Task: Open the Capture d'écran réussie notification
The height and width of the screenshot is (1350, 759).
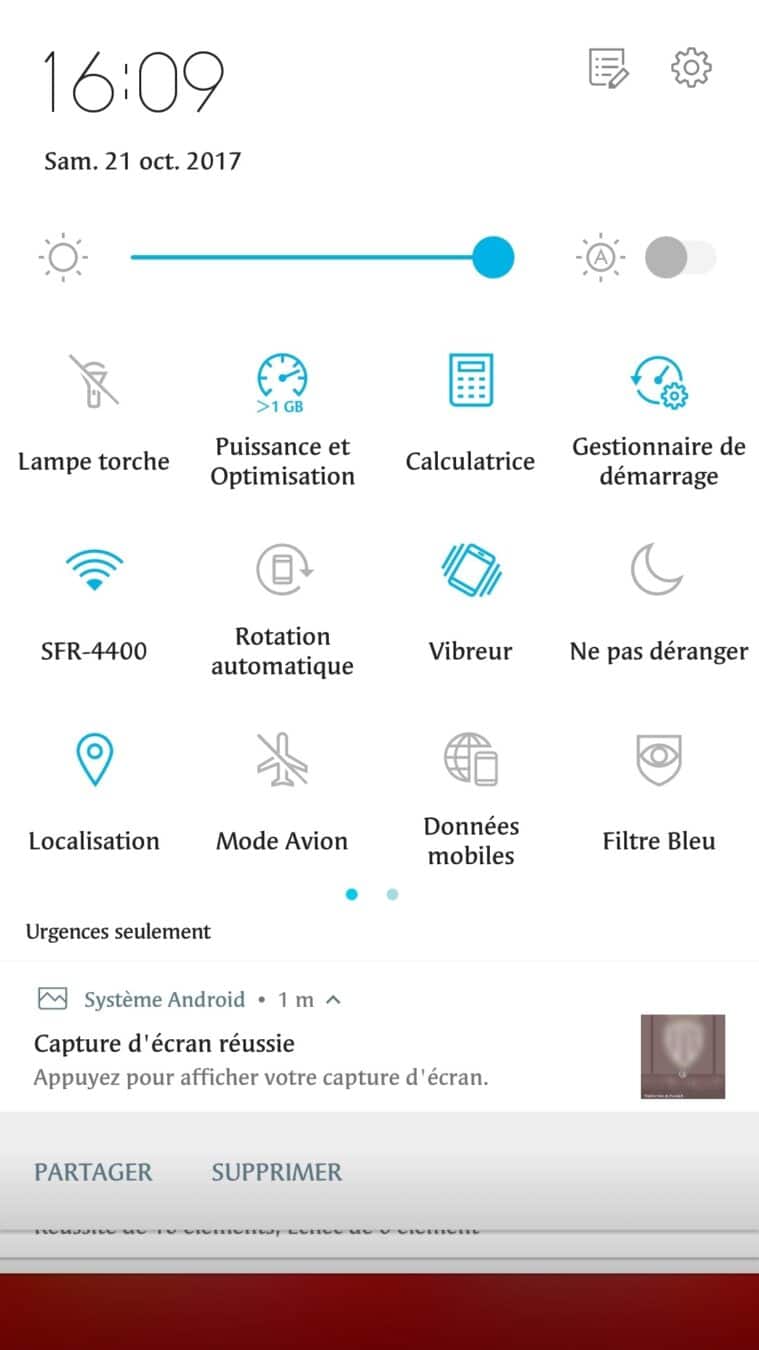Action: (300, 1060)
